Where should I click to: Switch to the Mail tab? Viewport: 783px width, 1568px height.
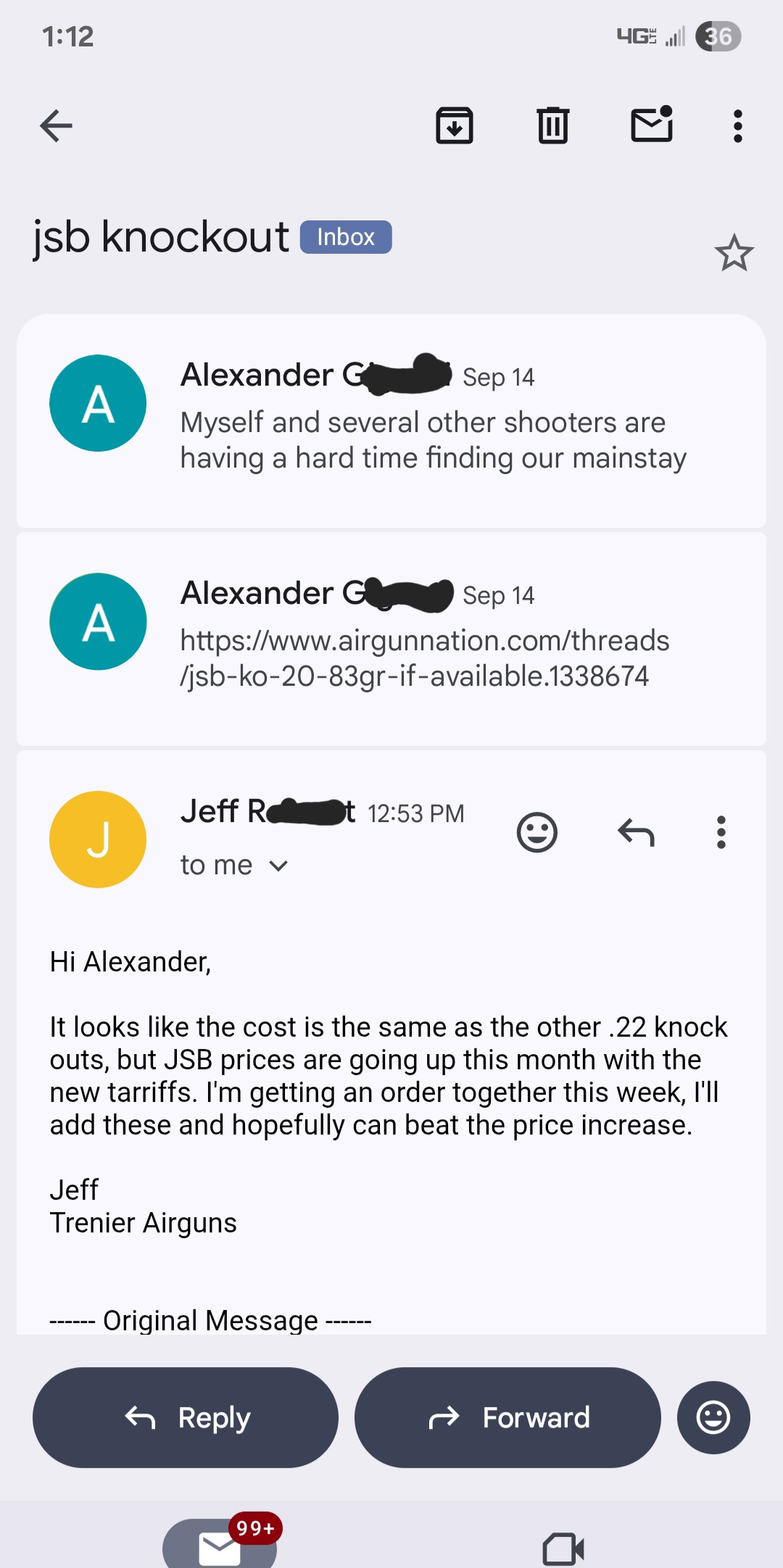tap(220, 1548)
